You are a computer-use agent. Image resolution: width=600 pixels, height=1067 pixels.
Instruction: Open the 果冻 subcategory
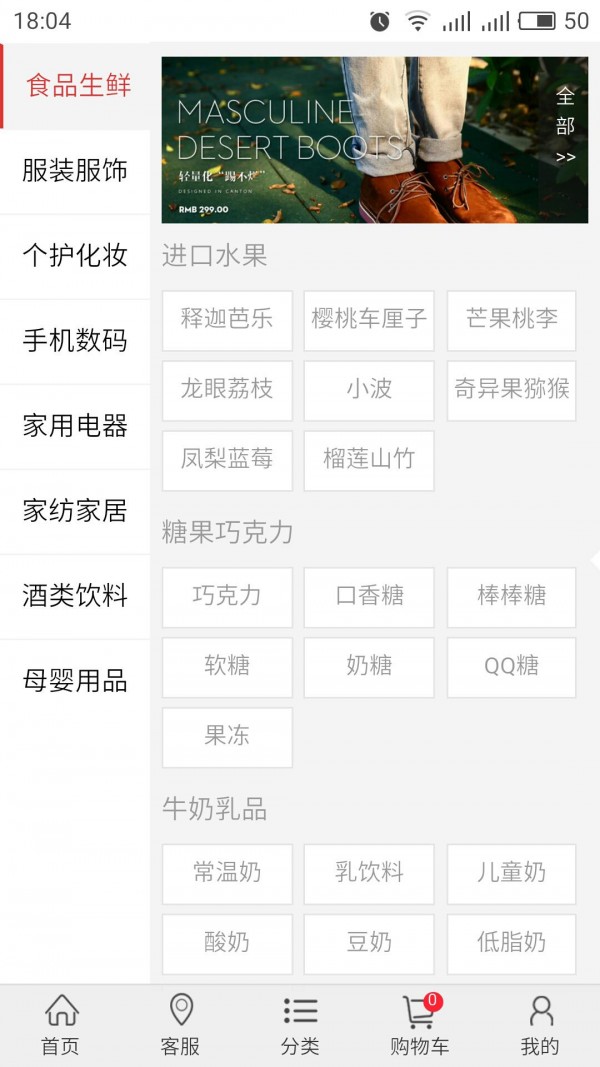[227, 737]
